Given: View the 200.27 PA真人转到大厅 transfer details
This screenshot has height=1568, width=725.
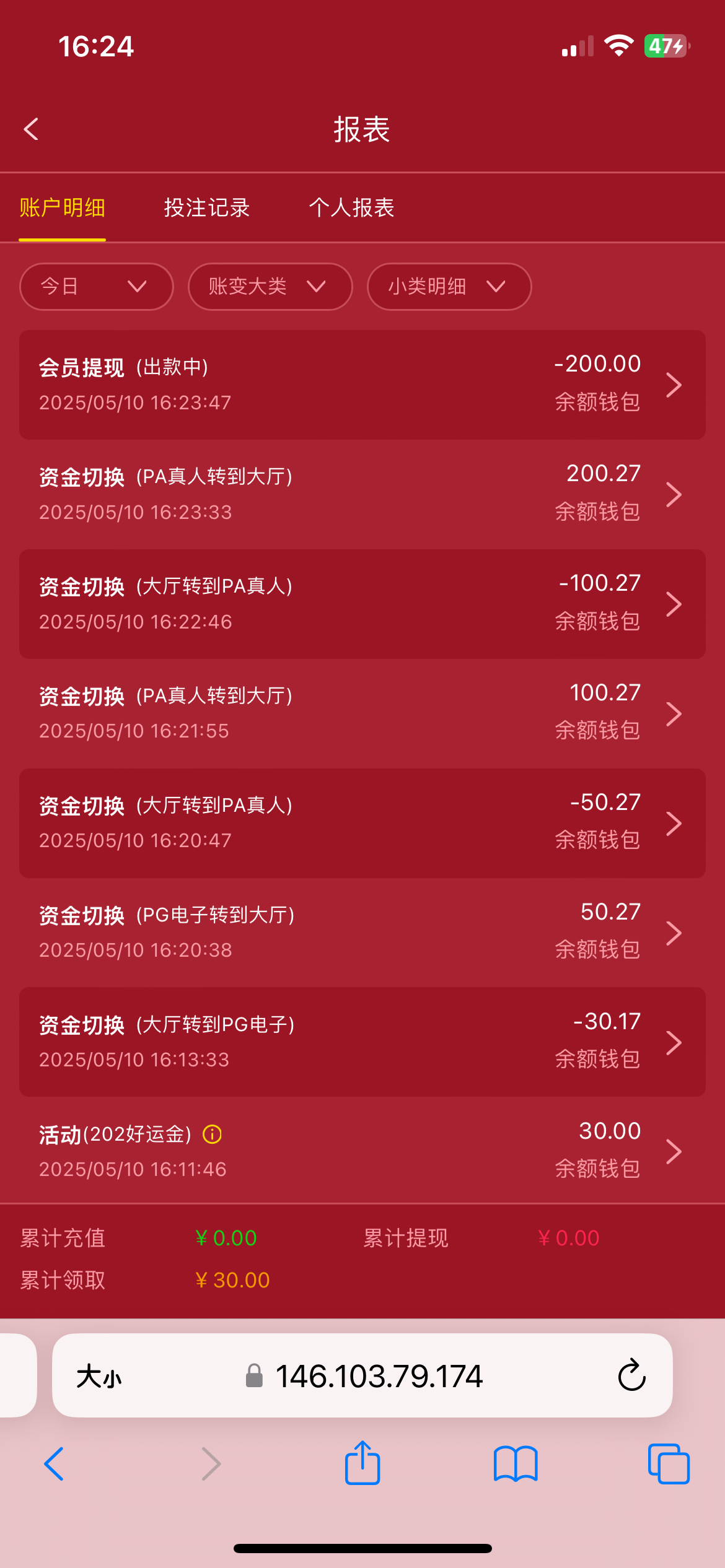Looking at the screenshot, I should [362, 494].
